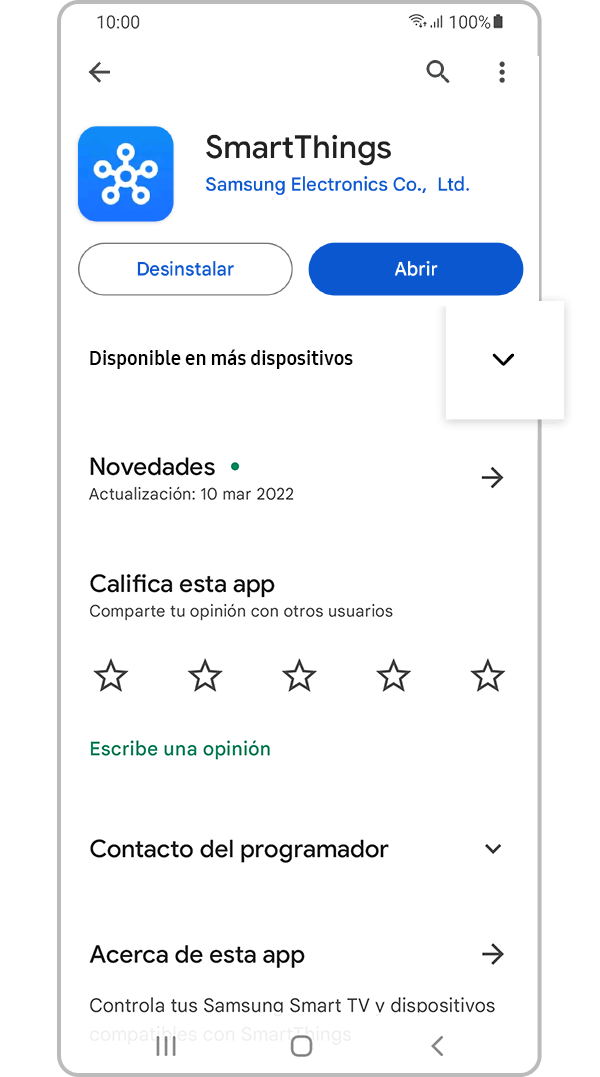Rate the app three stars
Screen dimensions: 600x1077
(x=299, y=677)
